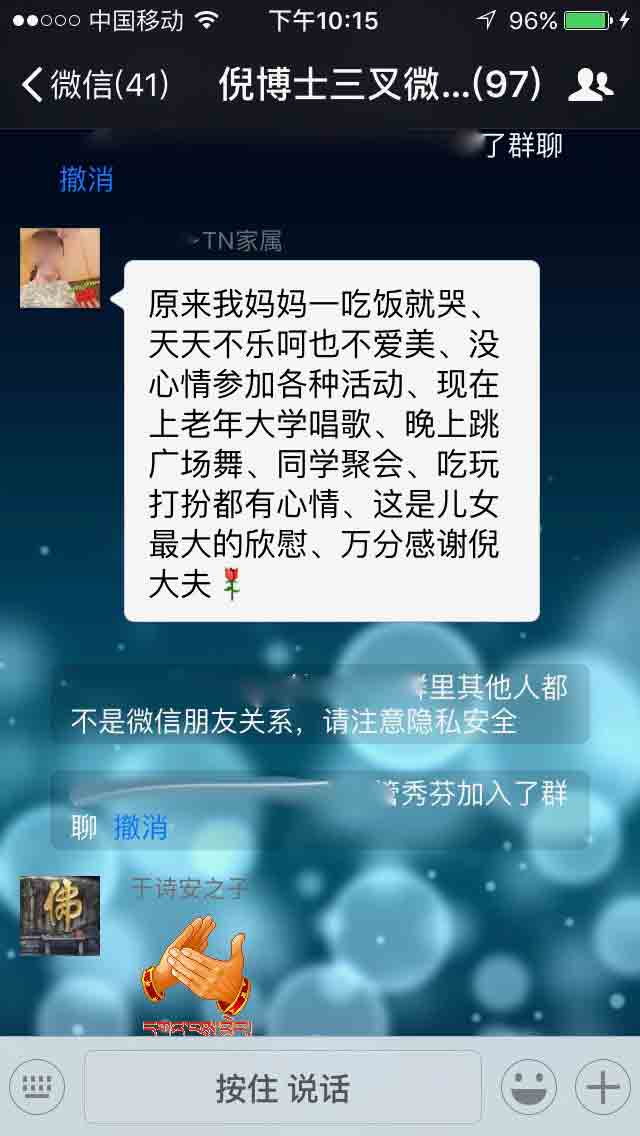Viewport: 640px width, 1136px height.
Task: Open the group members info icon
Action: 590,85
